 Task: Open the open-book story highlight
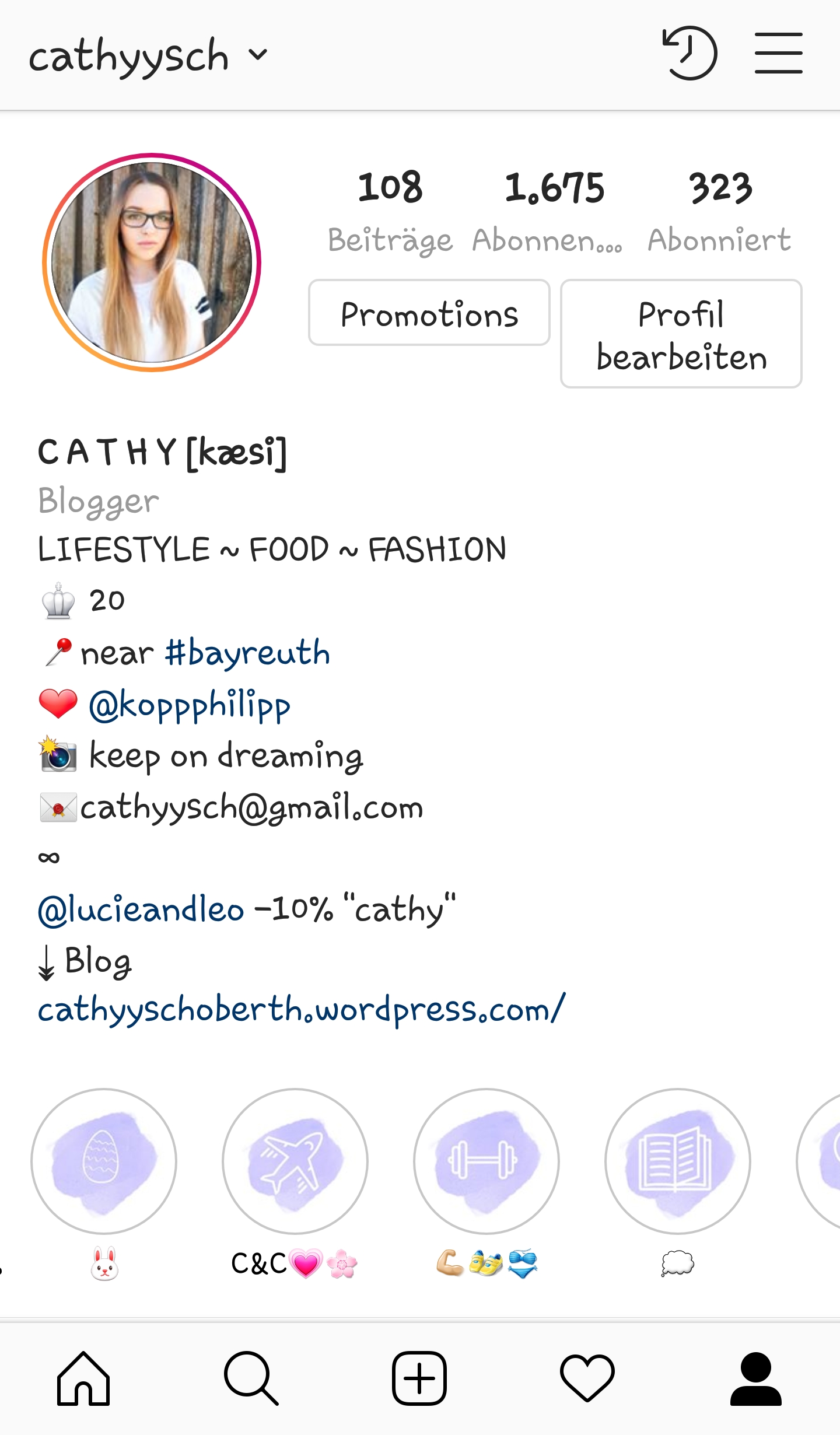pos(677,1161)
